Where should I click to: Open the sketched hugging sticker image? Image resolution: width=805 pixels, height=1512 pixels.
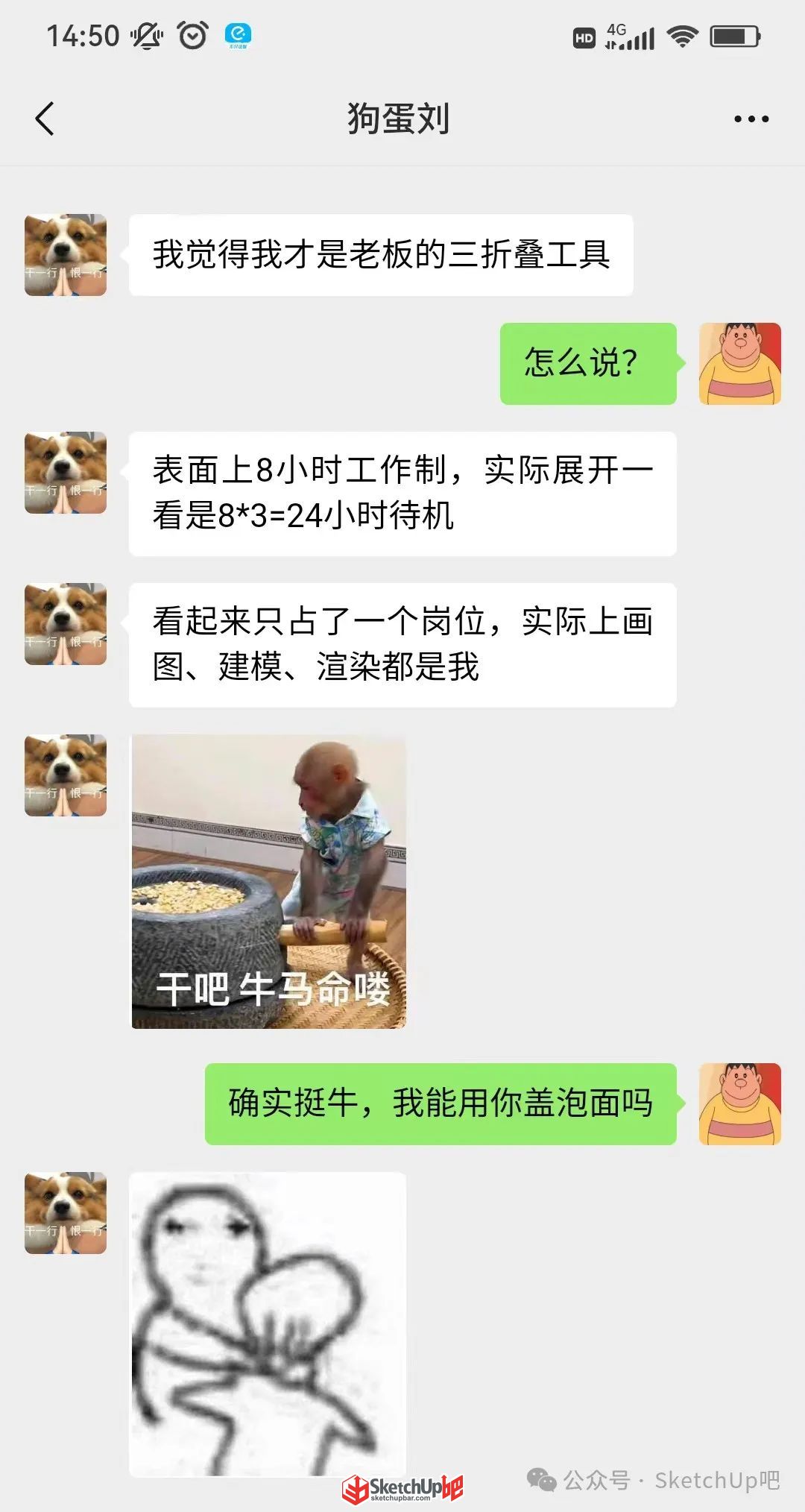coord(268,1324)
